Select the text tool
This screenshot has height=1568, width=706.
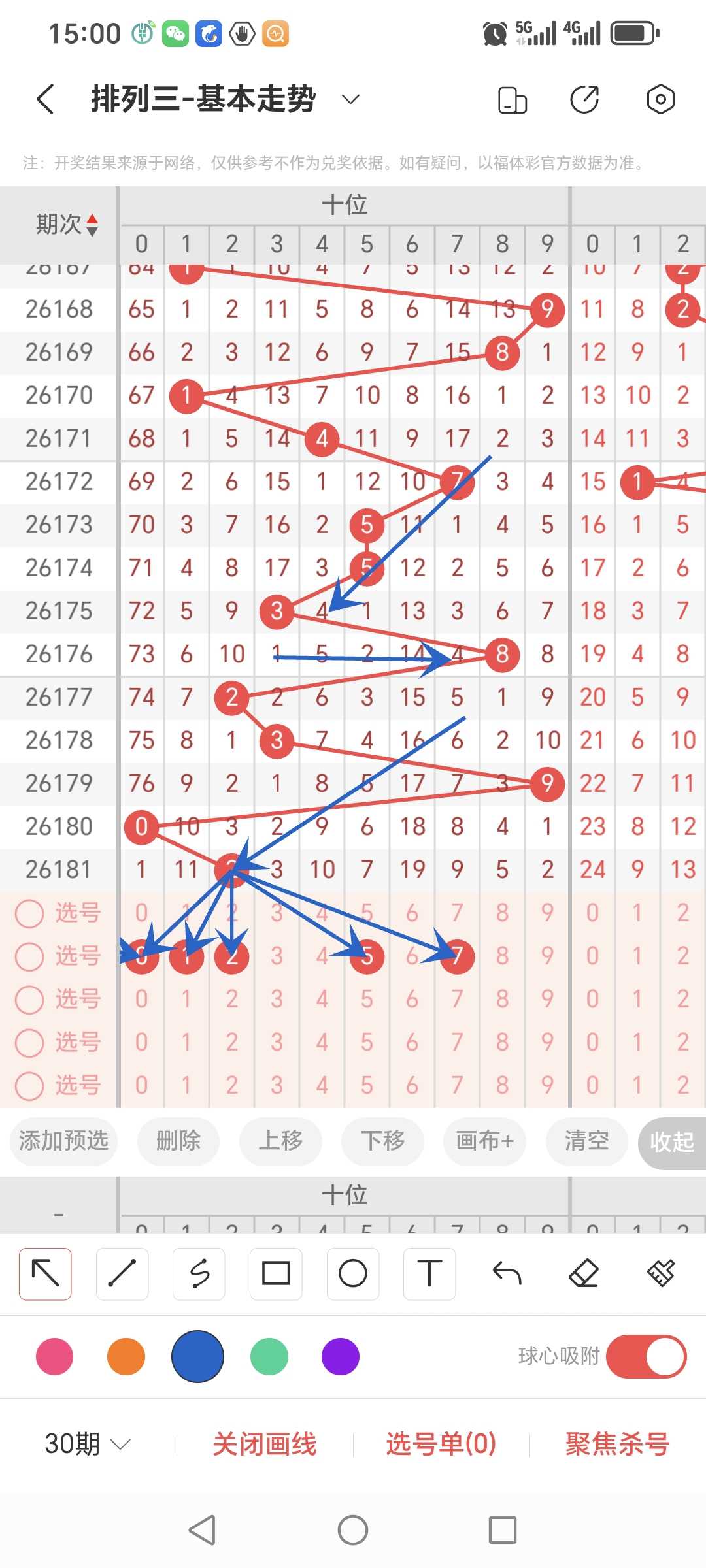429,1273
